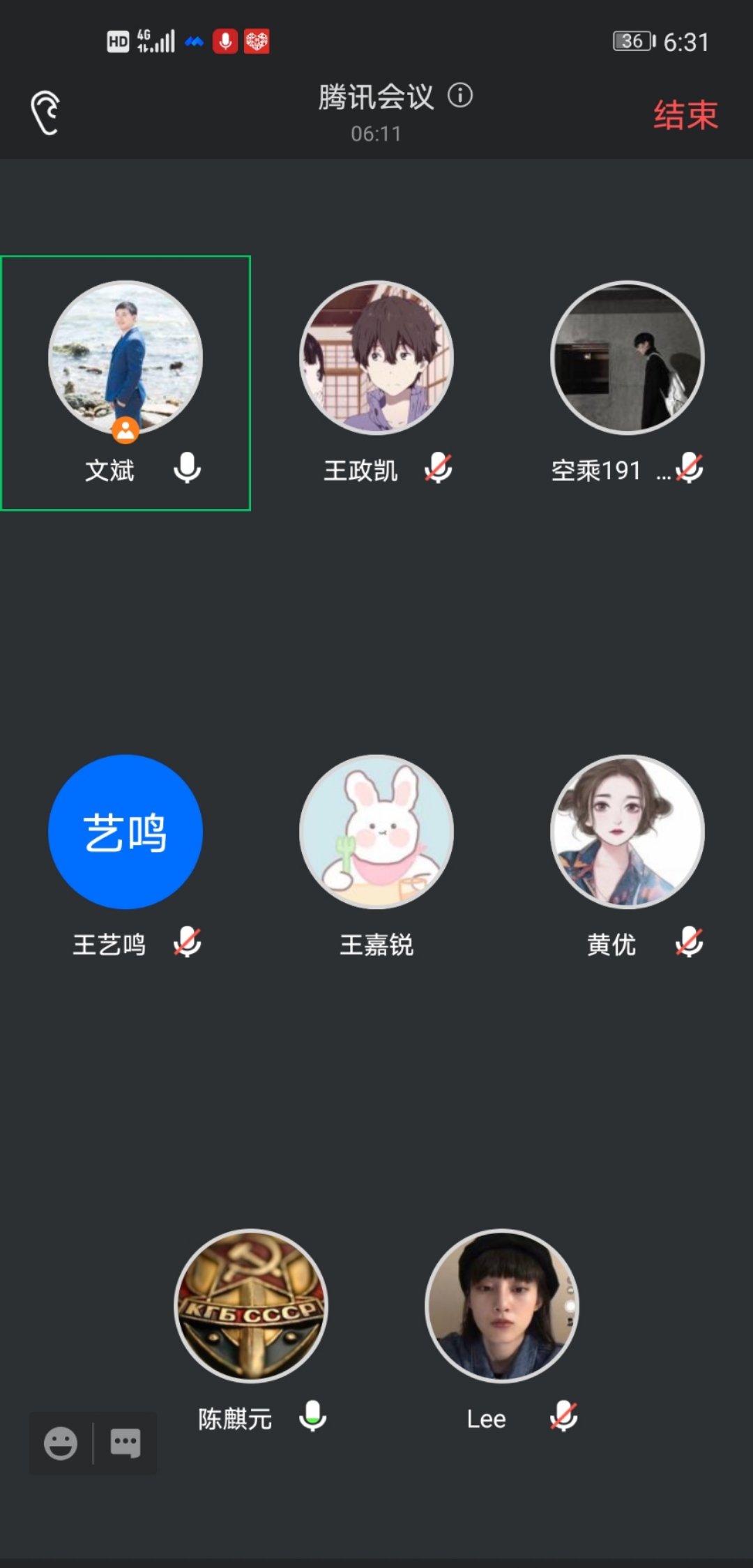The height and width of the screenshot is (1568, 753).
Task: Tap the host badge on 文斌's avatar
Action: pos(125,430)
